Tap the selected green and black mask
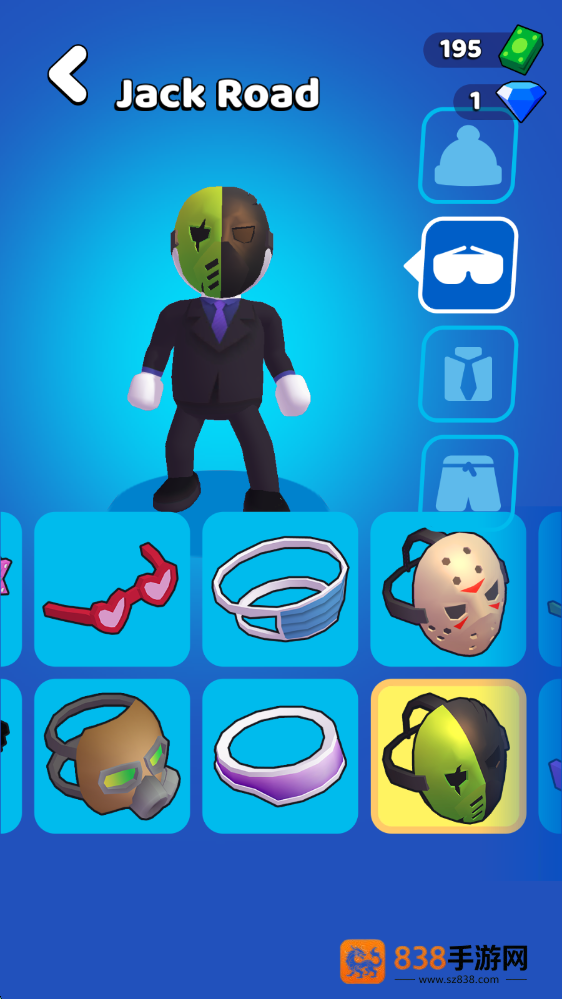 pyautogui.click(x=448, y=756)
